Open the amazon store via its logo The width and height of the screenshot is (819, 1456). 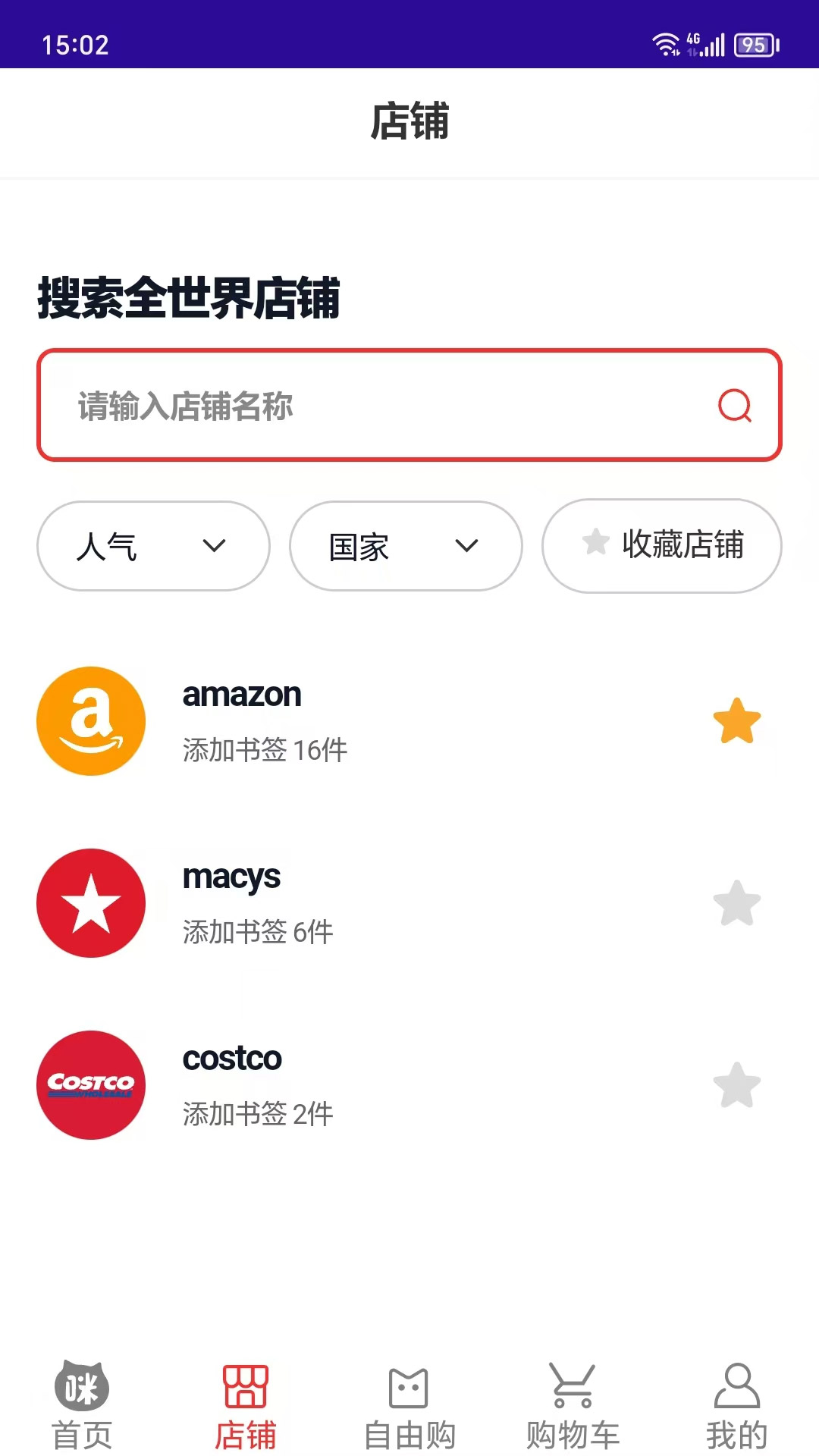point(90,721)
